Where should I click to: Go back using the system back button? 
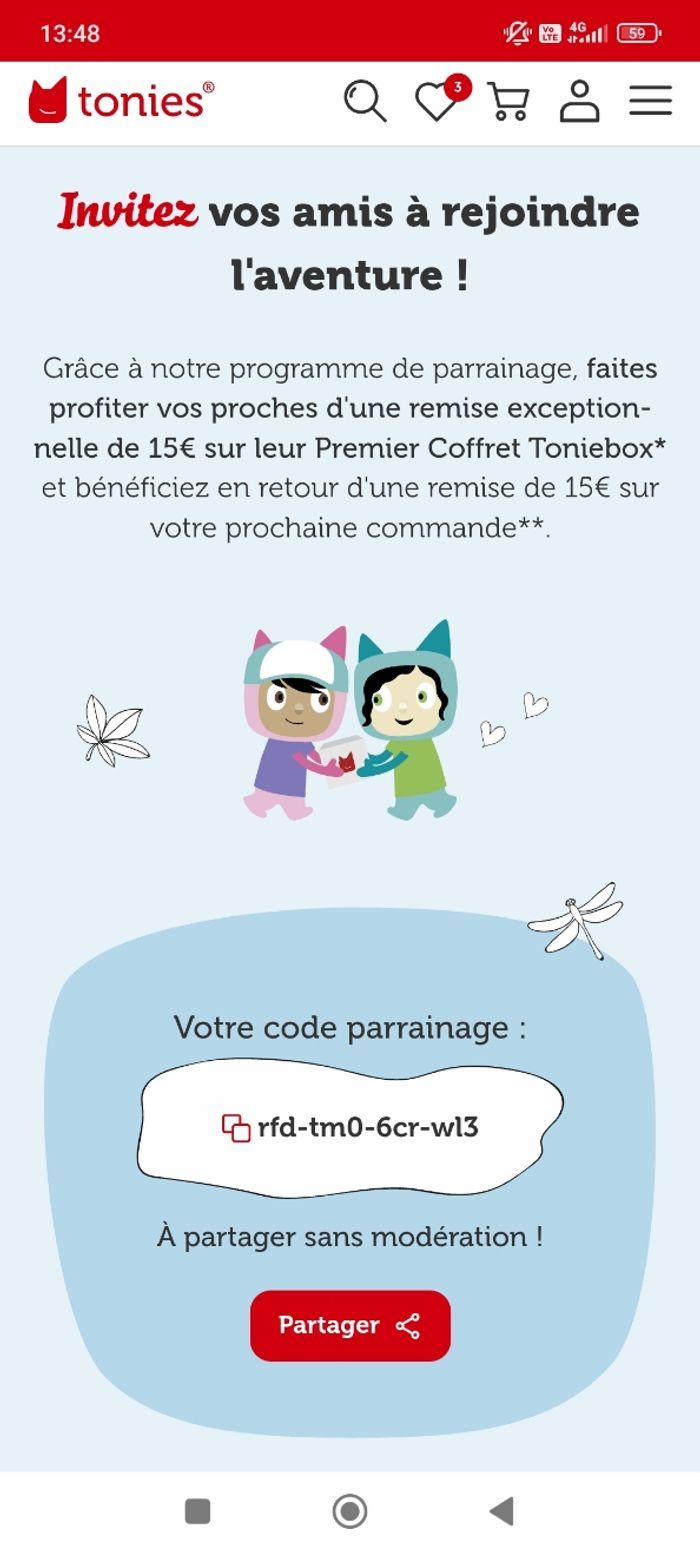click(x=502, y=1511)
